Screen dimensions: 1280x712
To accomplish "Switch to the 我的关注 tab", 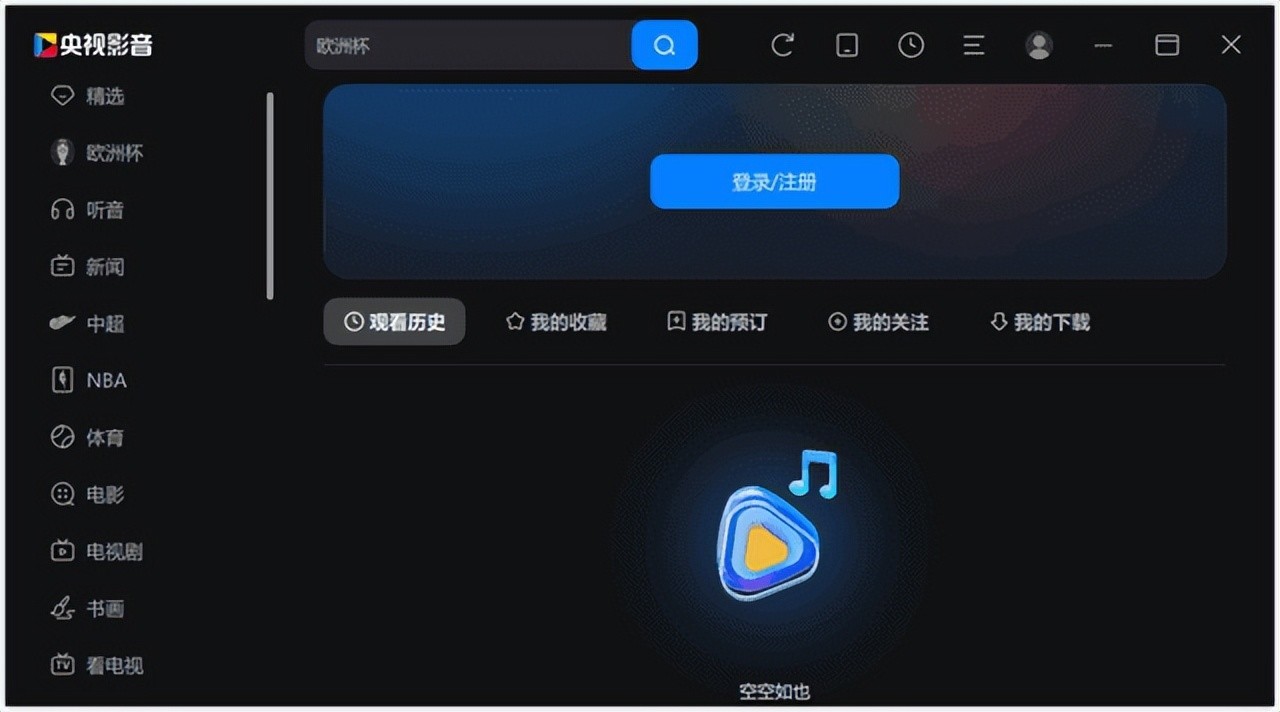I will (878, 322).
